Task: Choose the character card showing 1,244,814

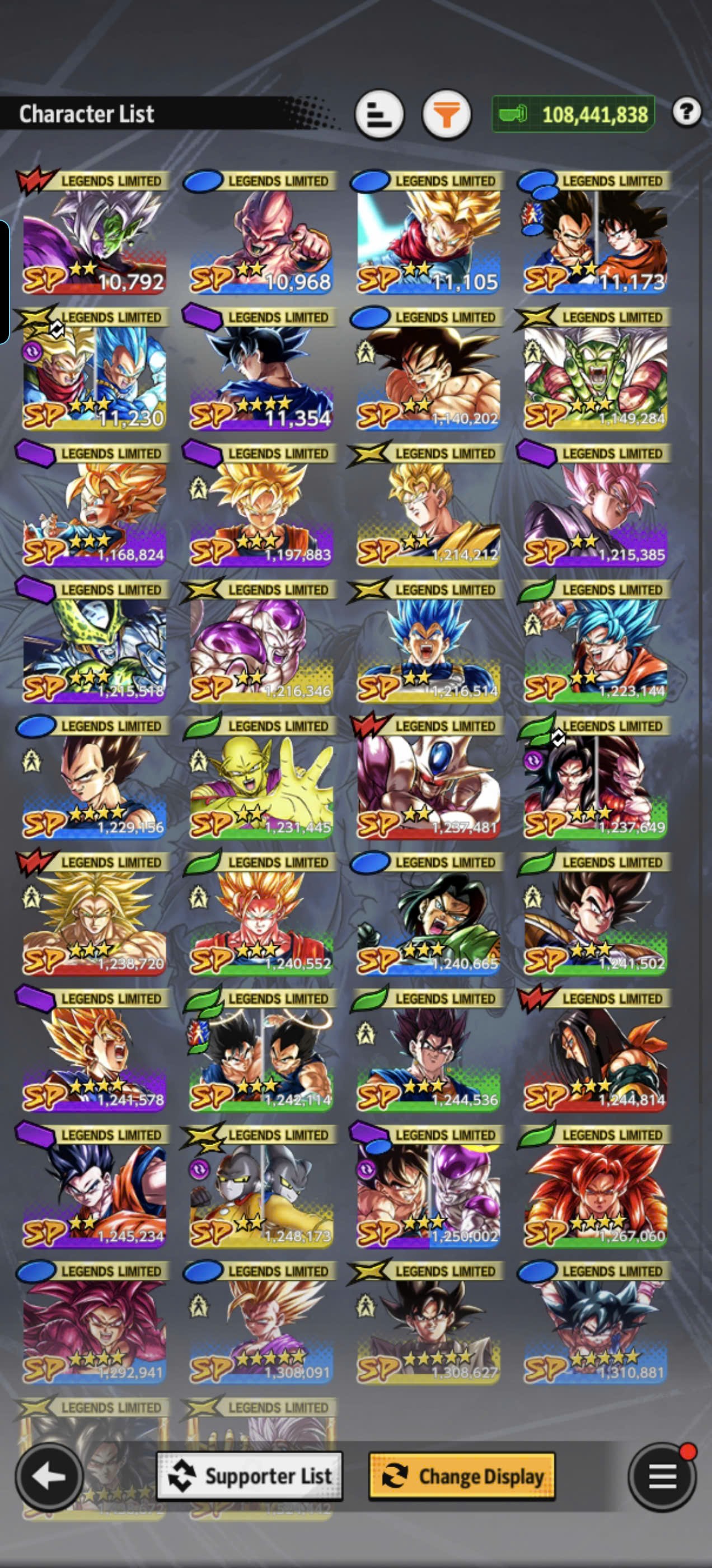Action: click(x=594, y=1051)
